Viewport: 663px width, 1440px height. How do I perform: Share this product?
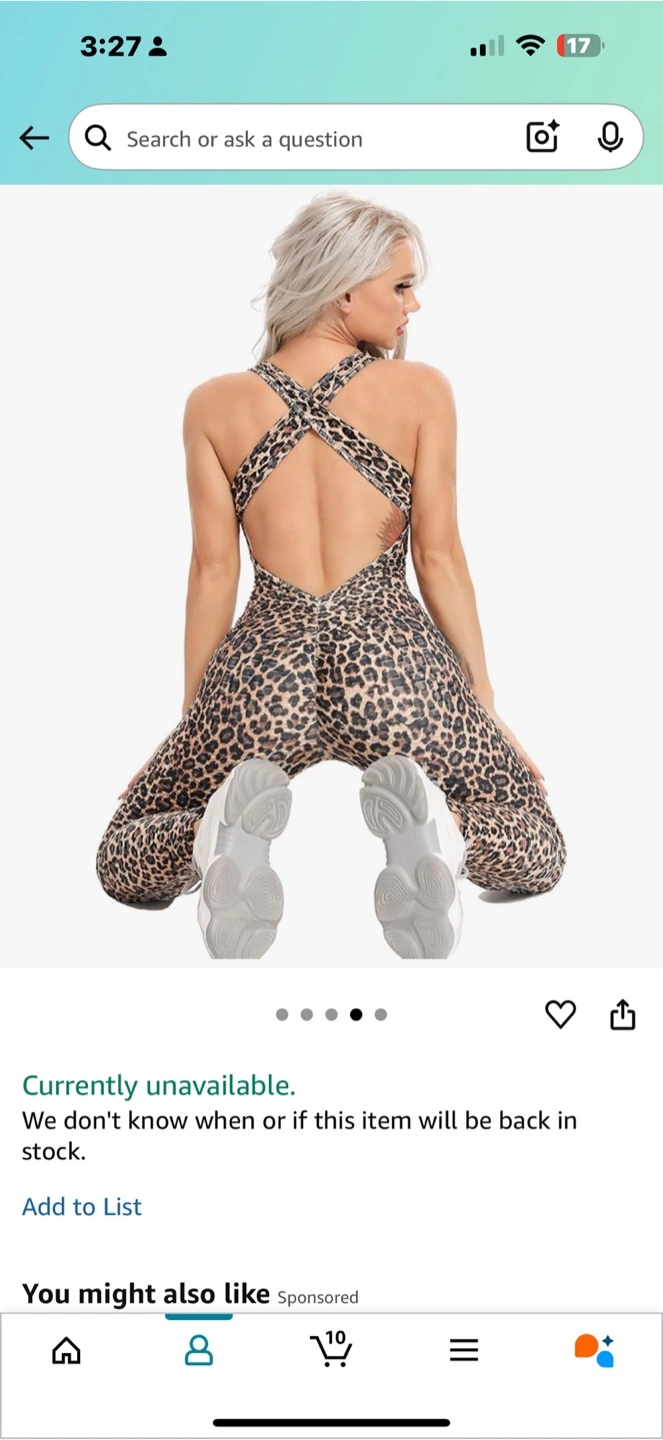[x=622, y=1013]
